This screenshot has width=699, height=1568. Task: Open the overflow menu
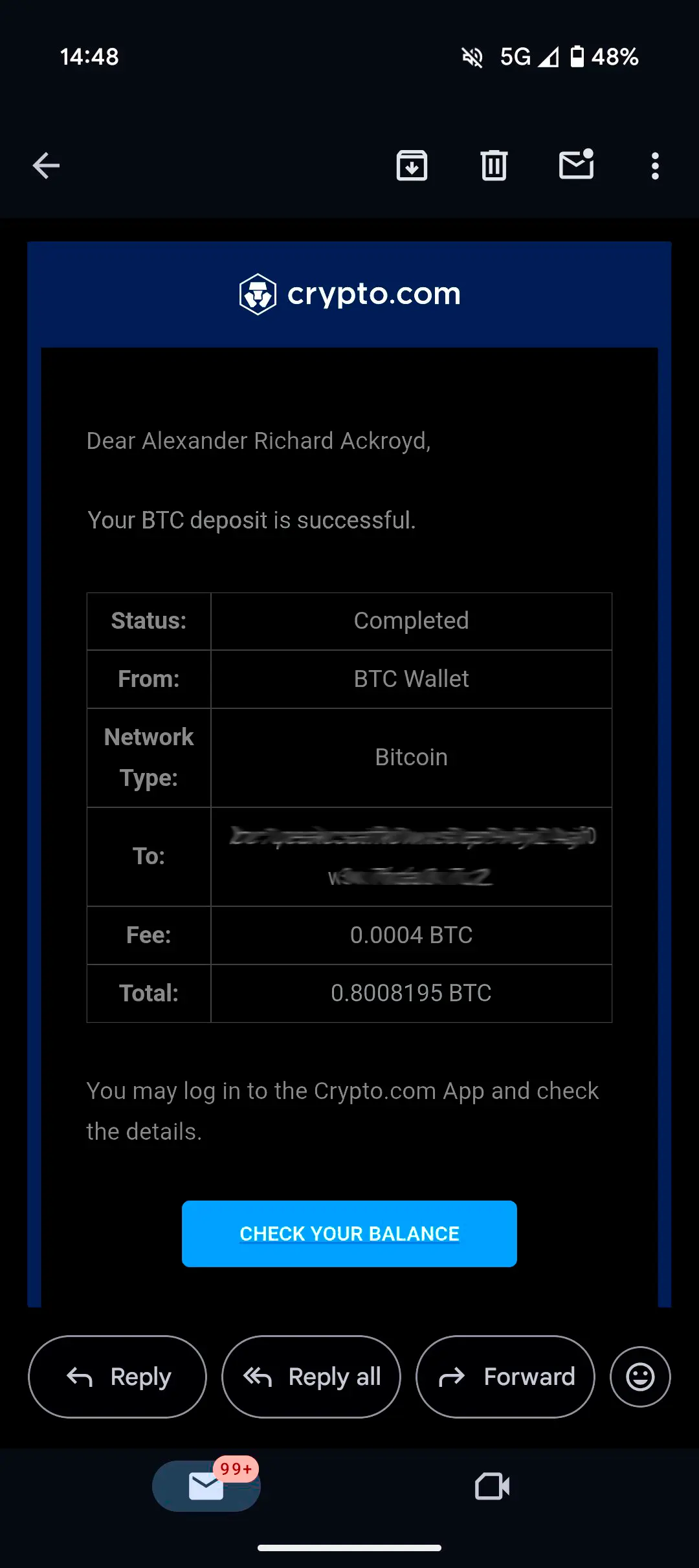coord(655,166)
